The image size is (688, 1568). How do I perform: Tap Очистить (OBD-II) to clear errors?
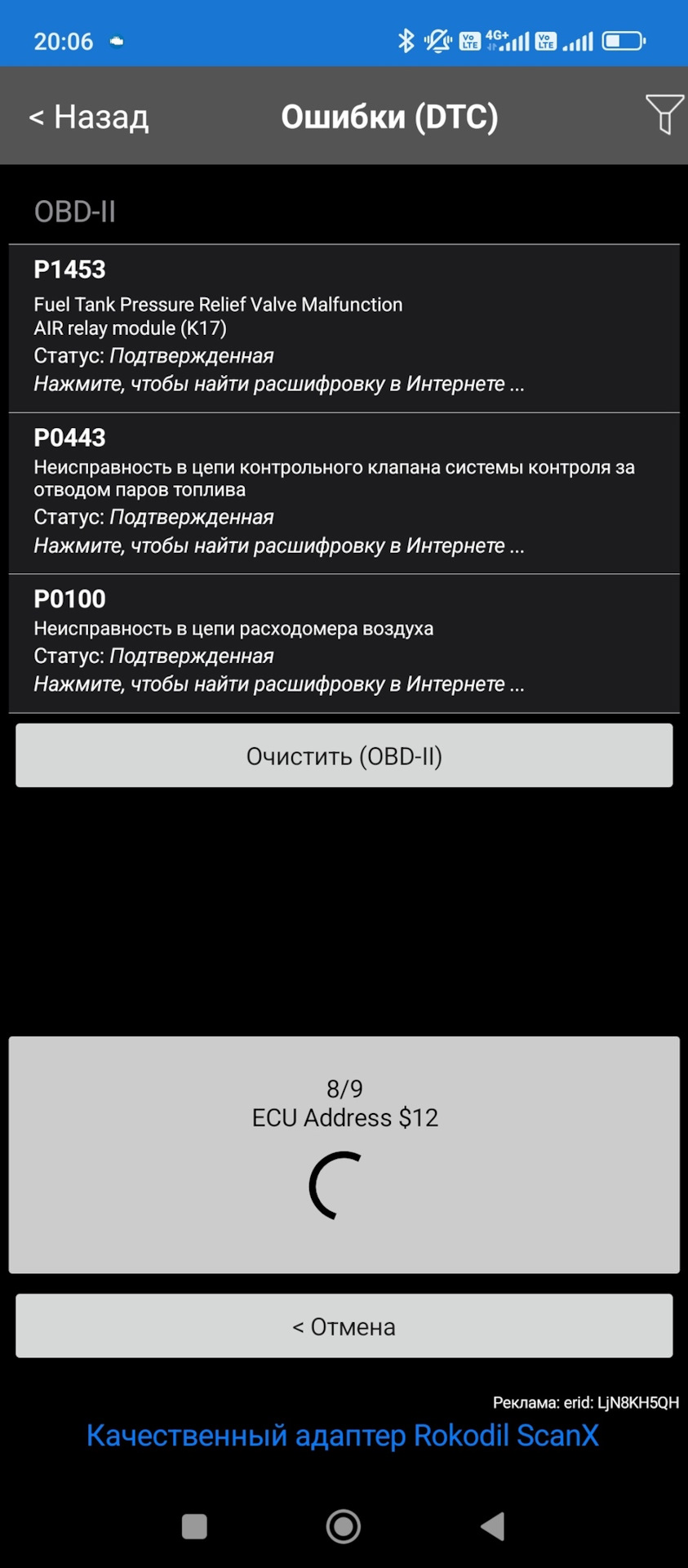click(344, 755)
